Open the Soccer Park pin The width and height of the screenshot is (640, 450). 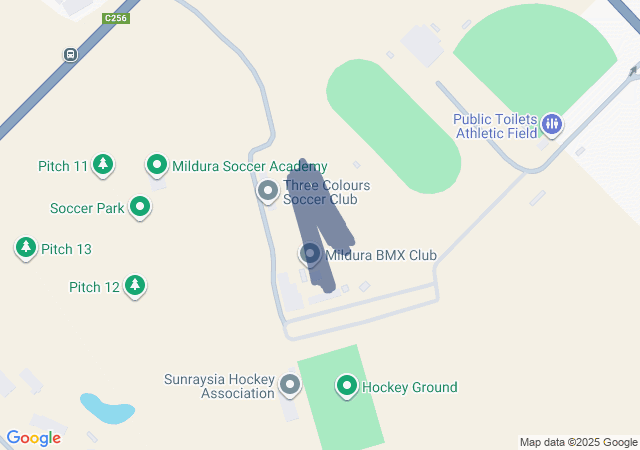click(140, 207)
